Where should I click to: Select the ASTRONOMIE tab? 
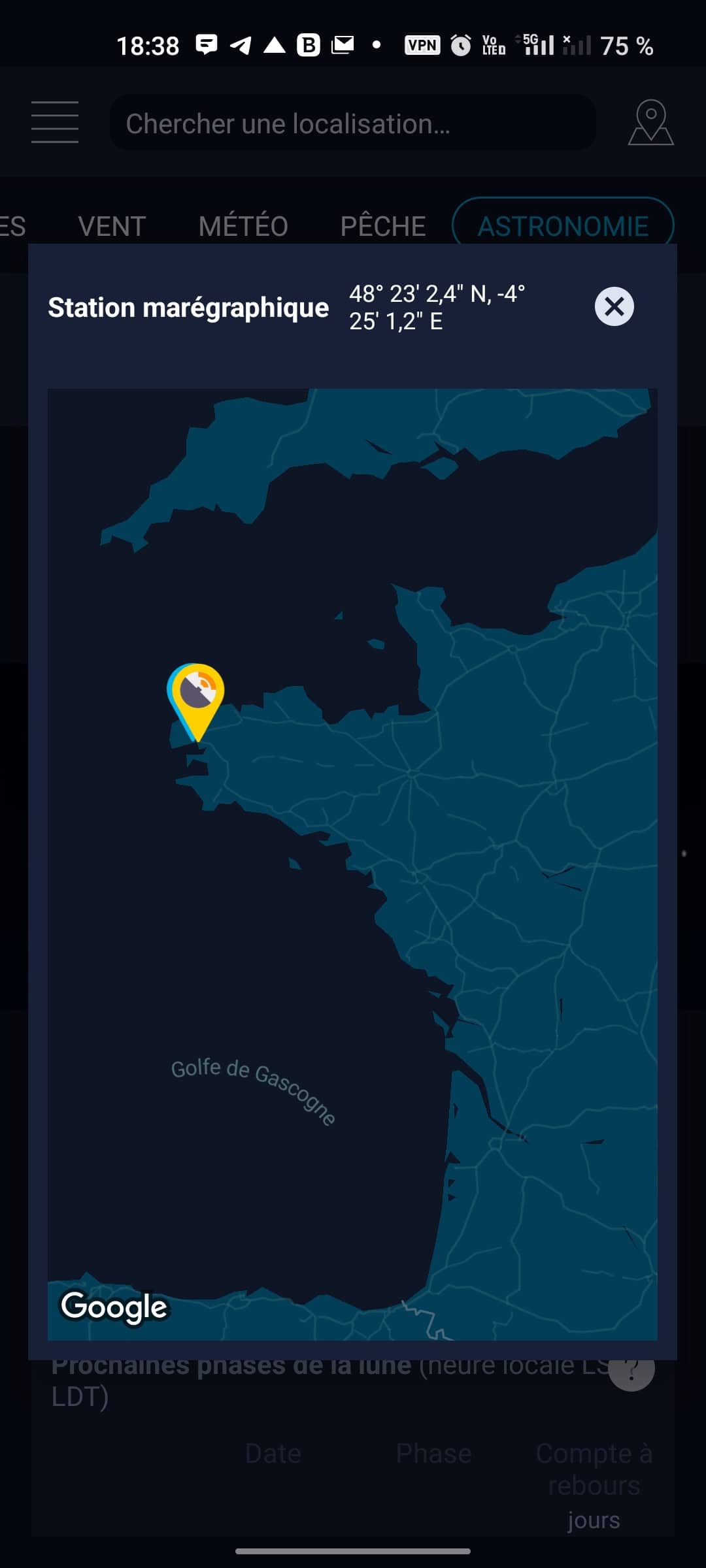pyautogui.click(x=563, y=225)
